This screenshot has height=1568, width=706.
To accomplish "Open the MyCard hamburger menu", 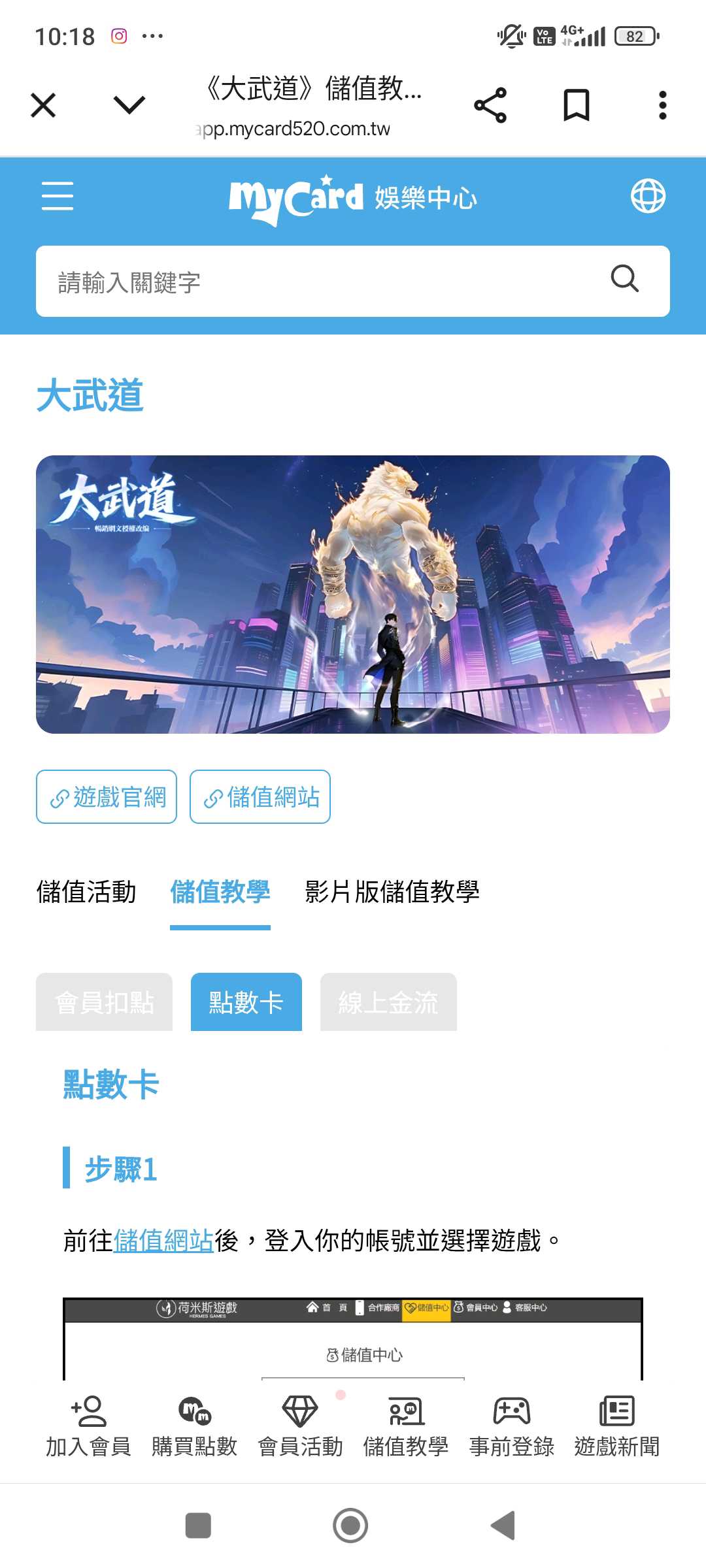I will pyautogui.click(x=58, y=196).
